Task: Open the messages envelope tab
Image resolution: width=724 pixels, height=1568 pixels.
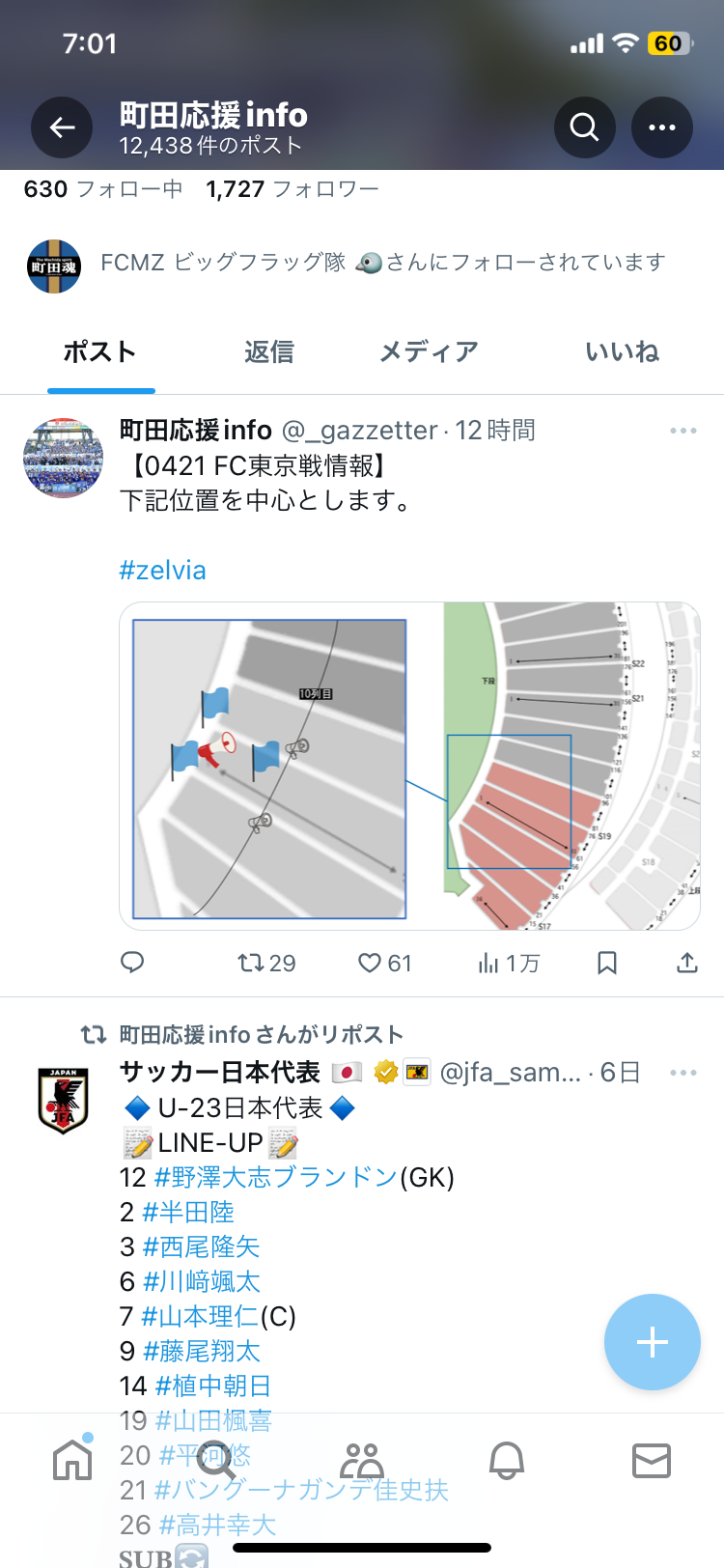Action: (651, 1461)
